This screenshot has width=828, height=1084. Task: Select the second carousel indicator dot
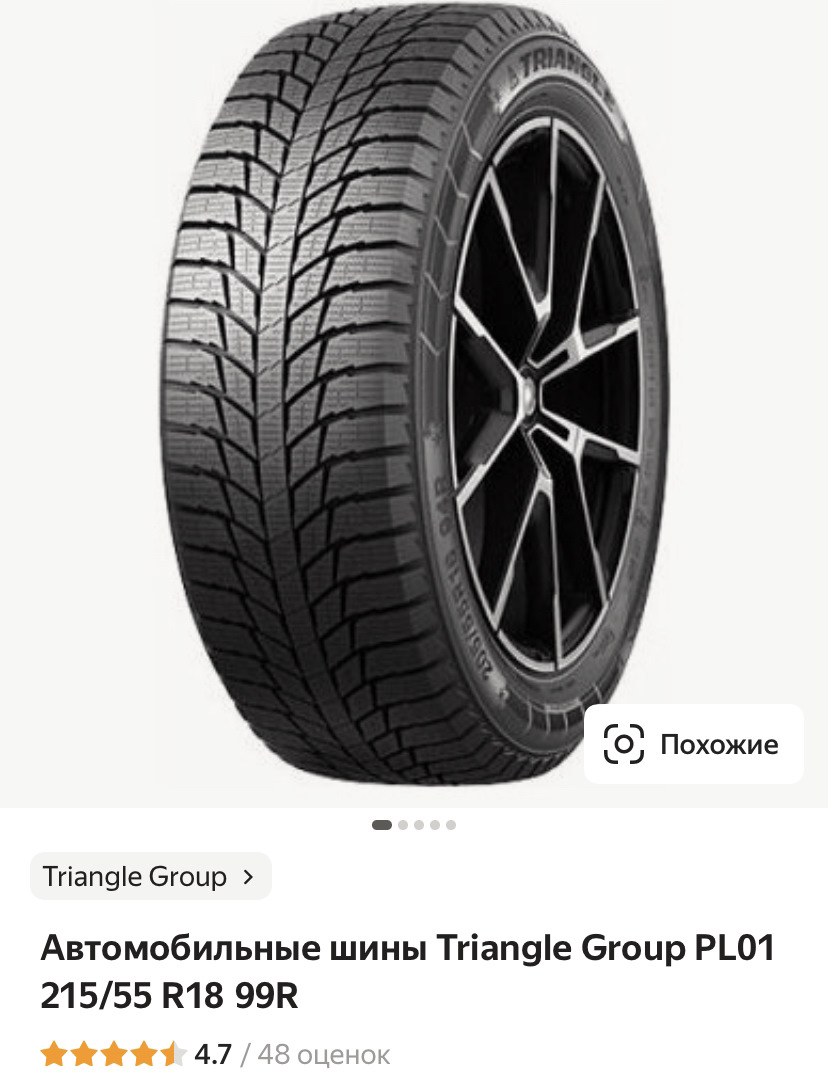404,824
